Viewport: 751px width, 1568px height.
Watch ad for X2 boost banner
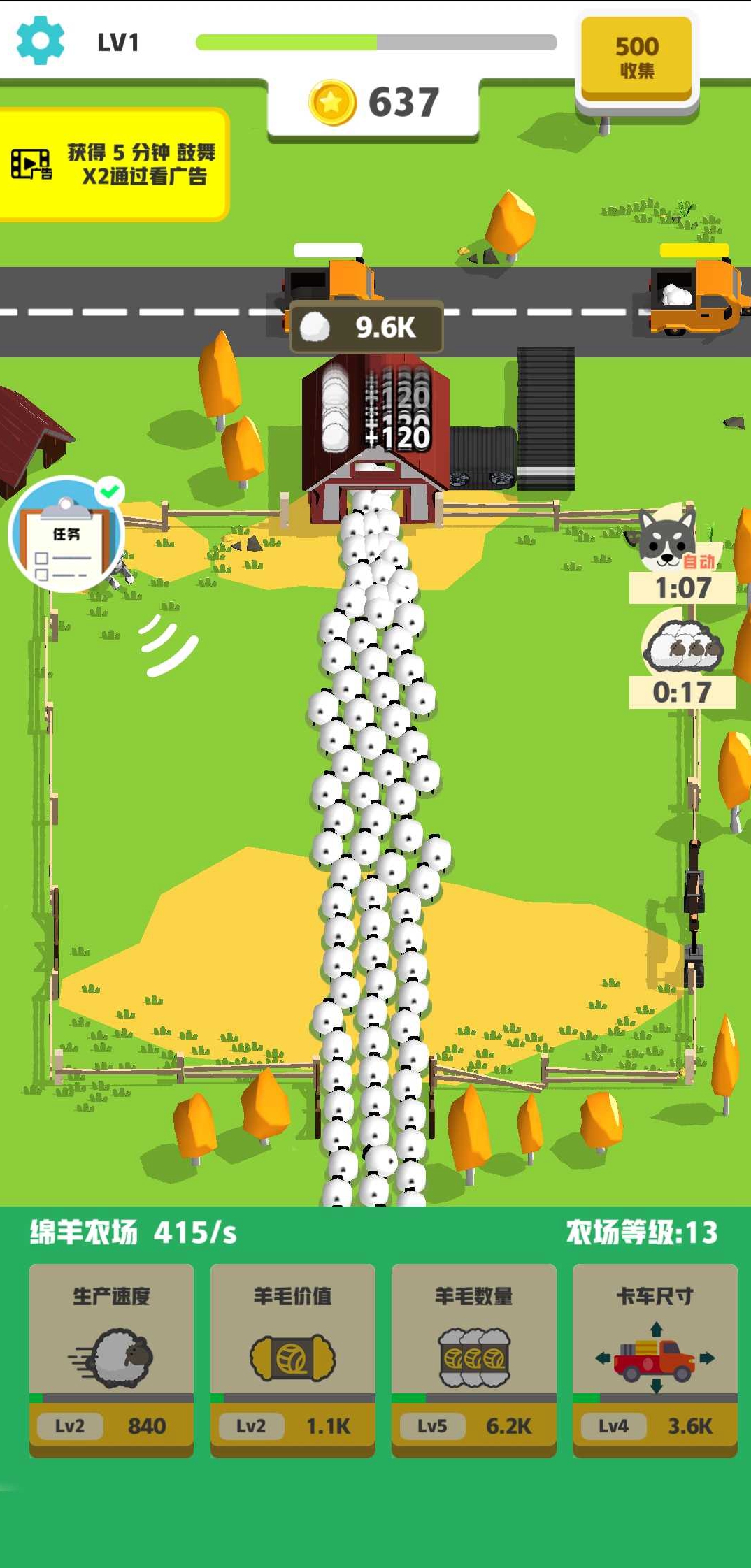tap(114, 164)
